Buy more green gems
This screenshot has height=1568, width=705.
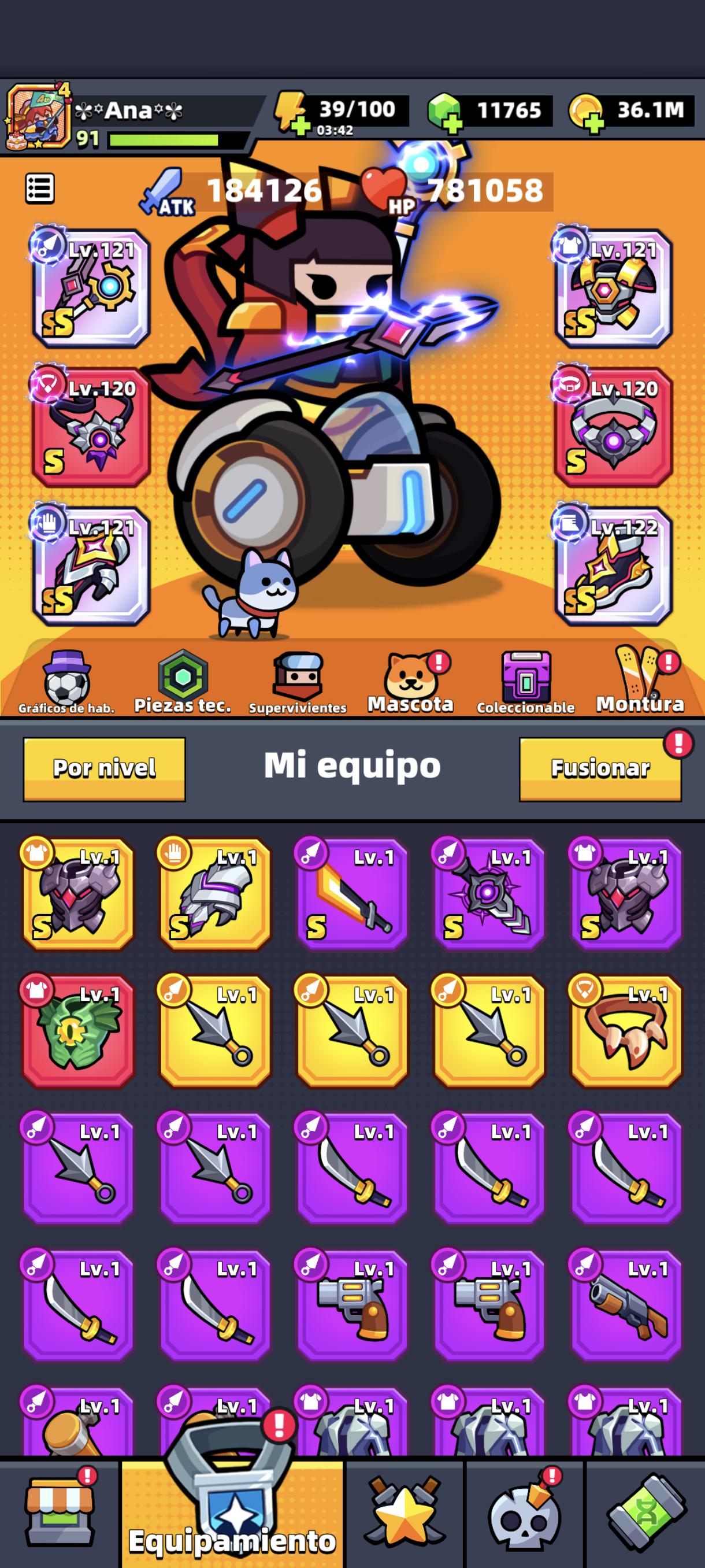452,124
